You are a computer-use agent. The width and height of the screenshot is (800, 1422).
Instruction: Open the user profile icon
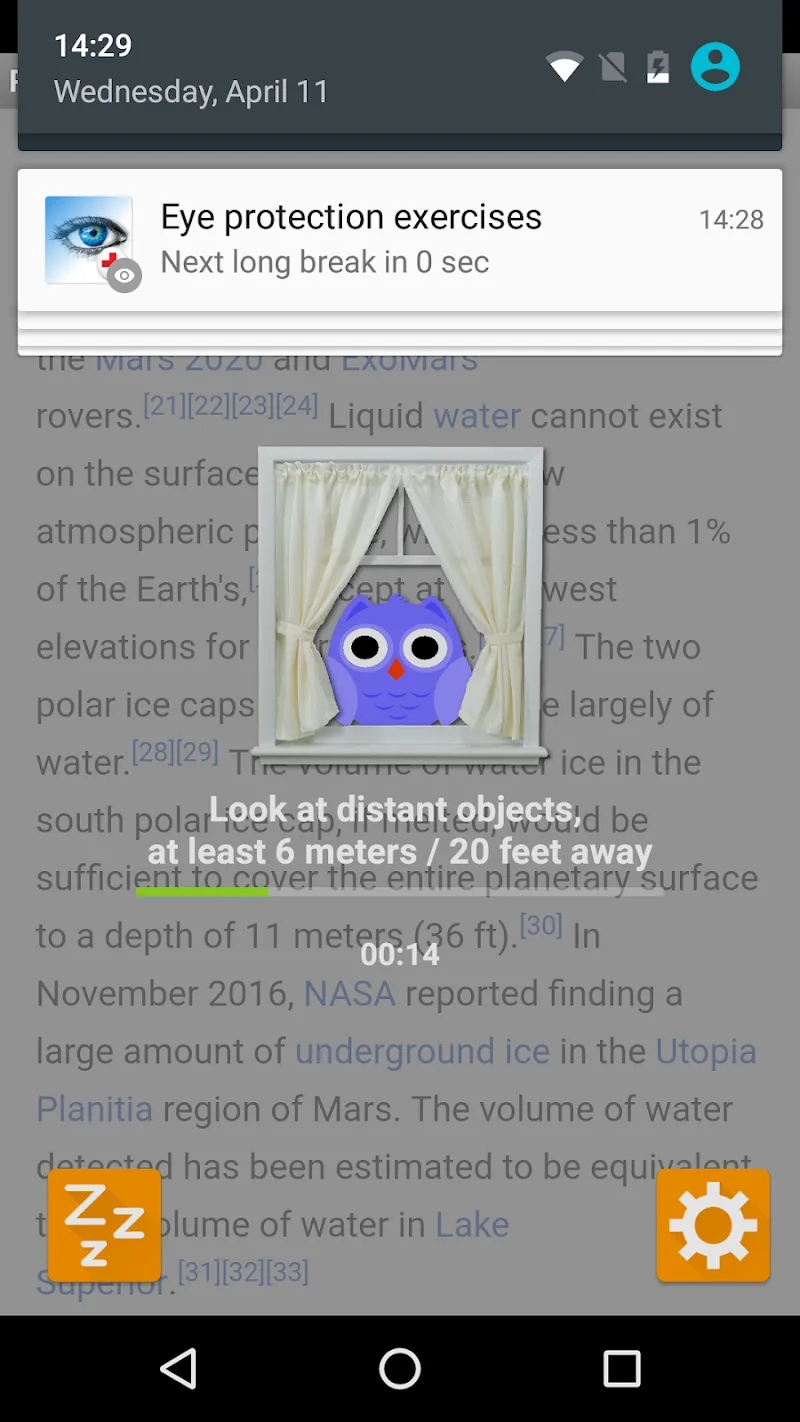point(715,68)
